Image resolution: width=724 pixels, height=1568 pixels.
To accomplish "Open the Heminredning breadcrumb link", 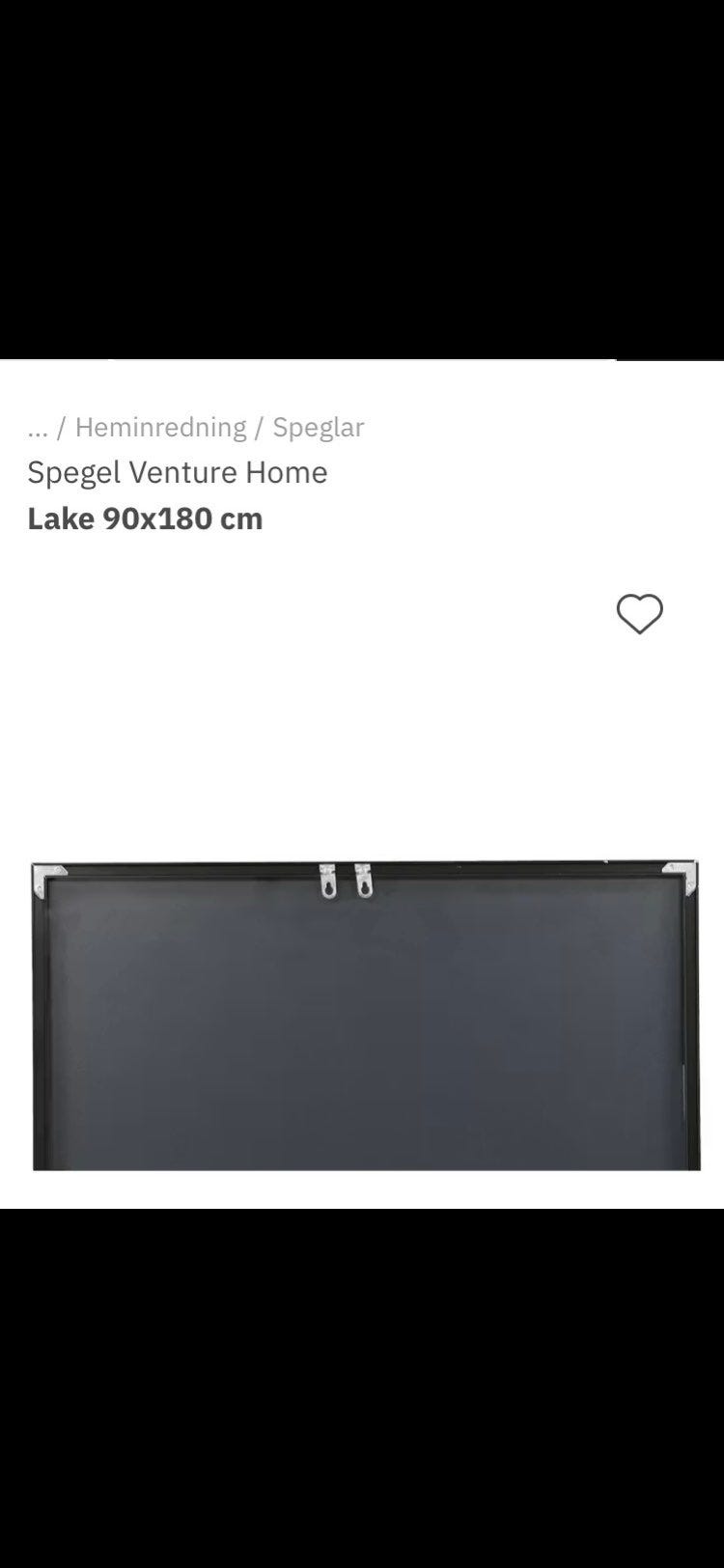I will 160,427.
